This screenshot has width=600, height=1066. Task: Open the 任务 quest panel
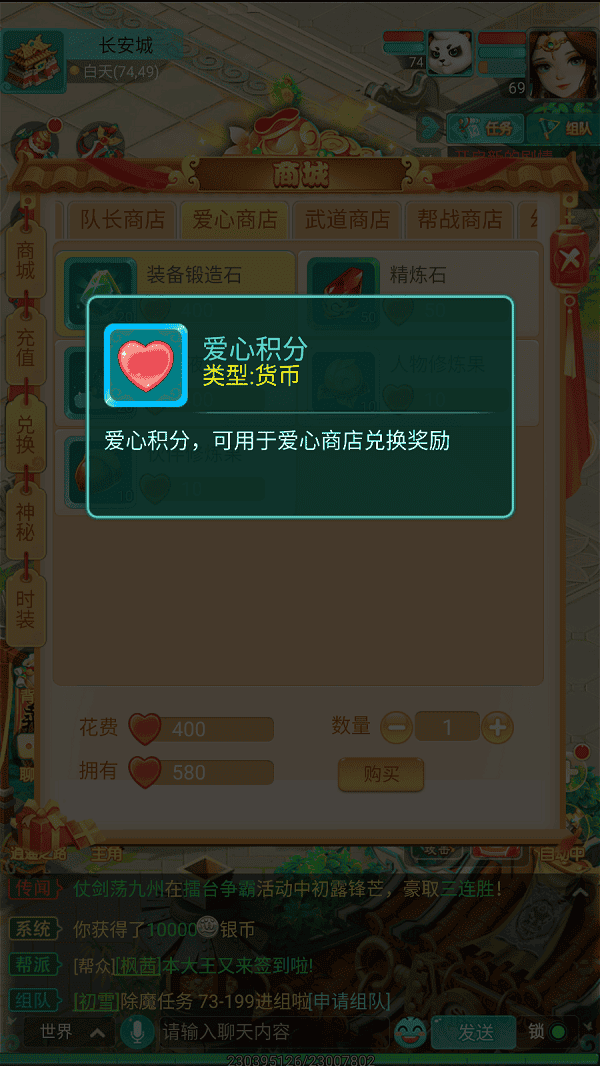pos(486,128)
